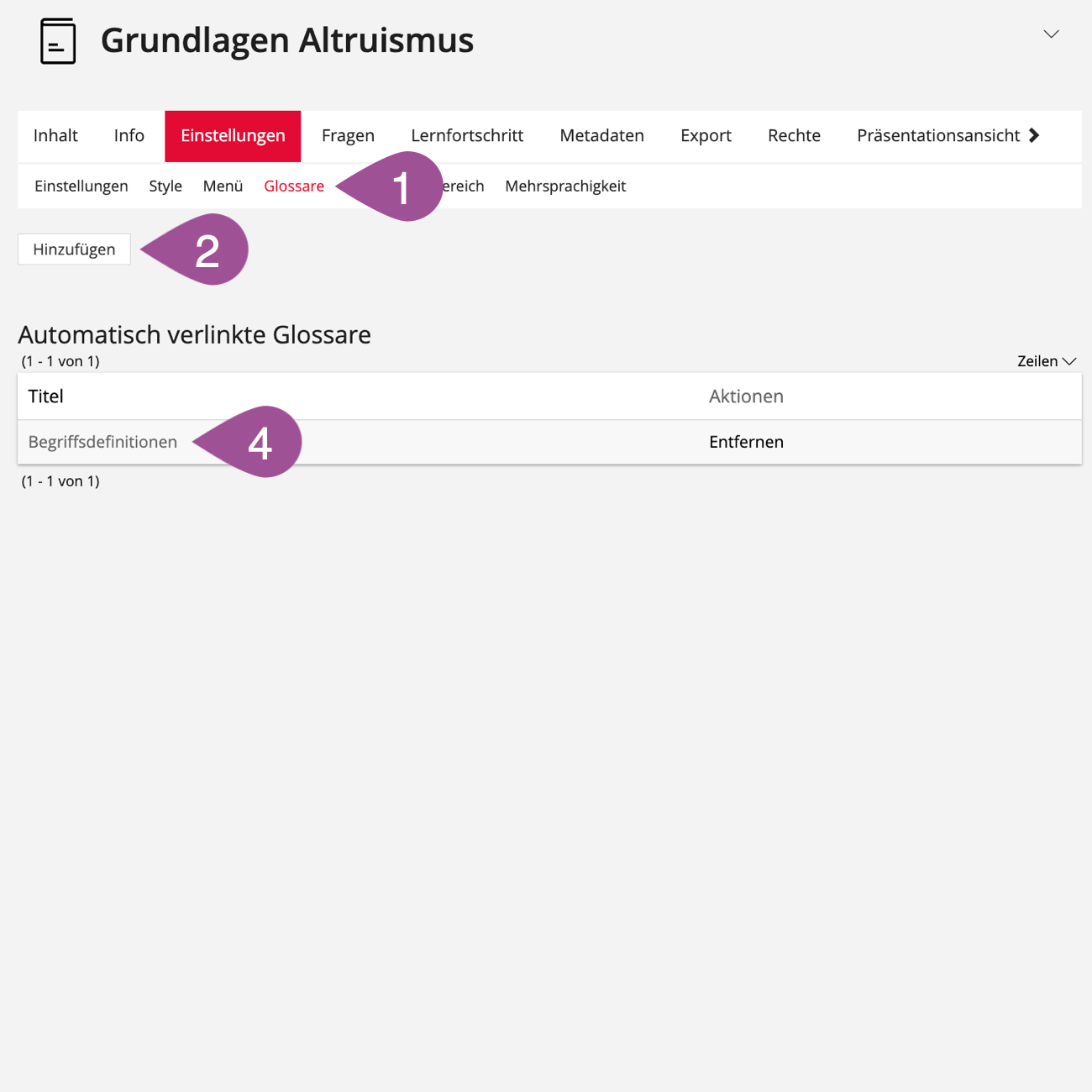Switch to the Info tab

click(x=129, y=136)
